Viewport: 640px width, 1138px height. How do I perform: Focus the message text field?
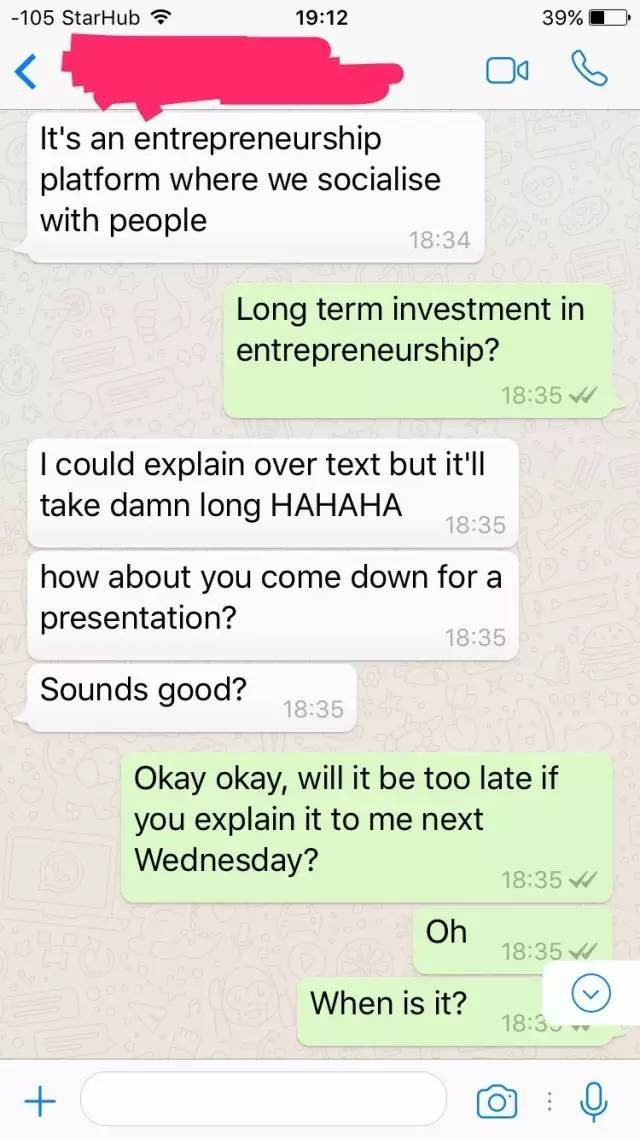tap(262, 1100)
